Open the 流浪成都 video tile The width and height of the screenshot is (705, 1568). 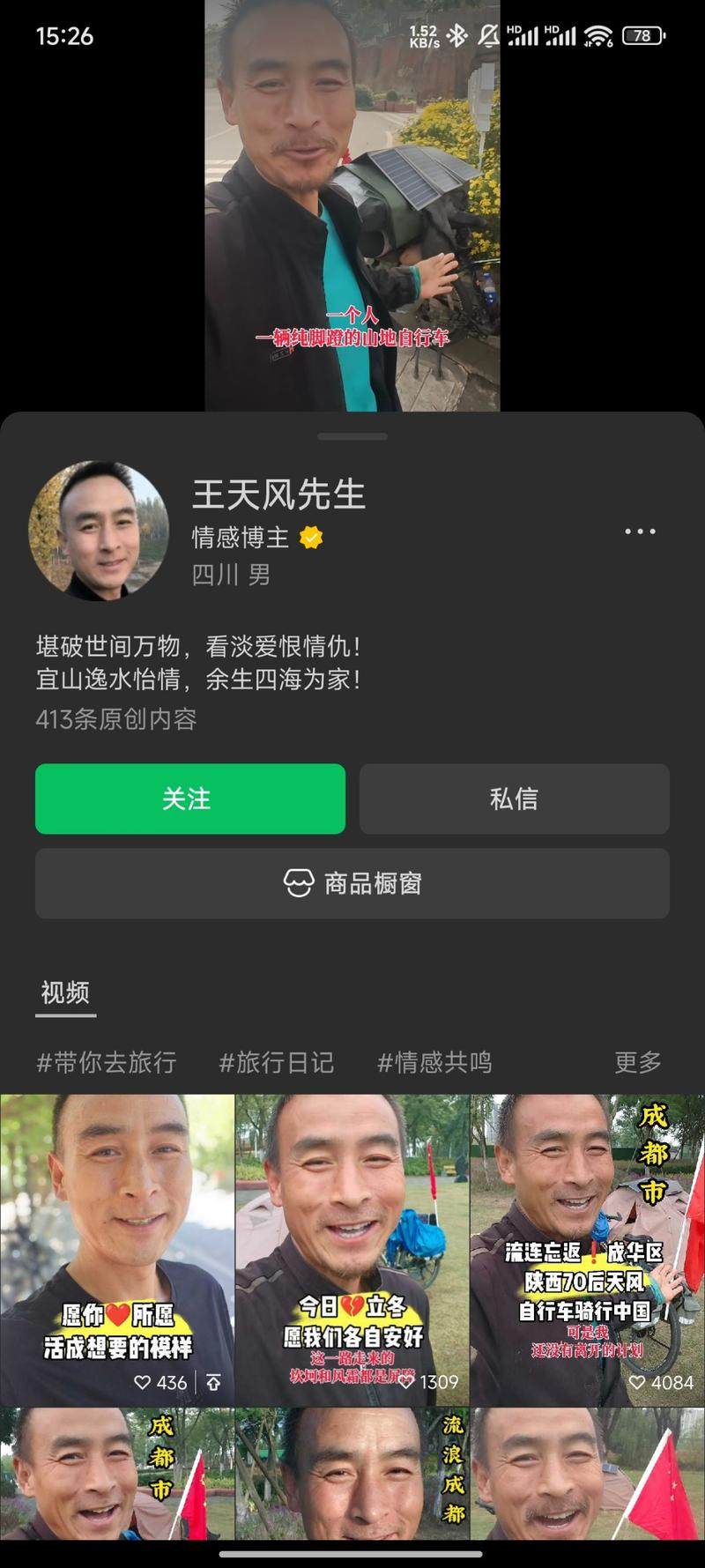point(352,1472)
